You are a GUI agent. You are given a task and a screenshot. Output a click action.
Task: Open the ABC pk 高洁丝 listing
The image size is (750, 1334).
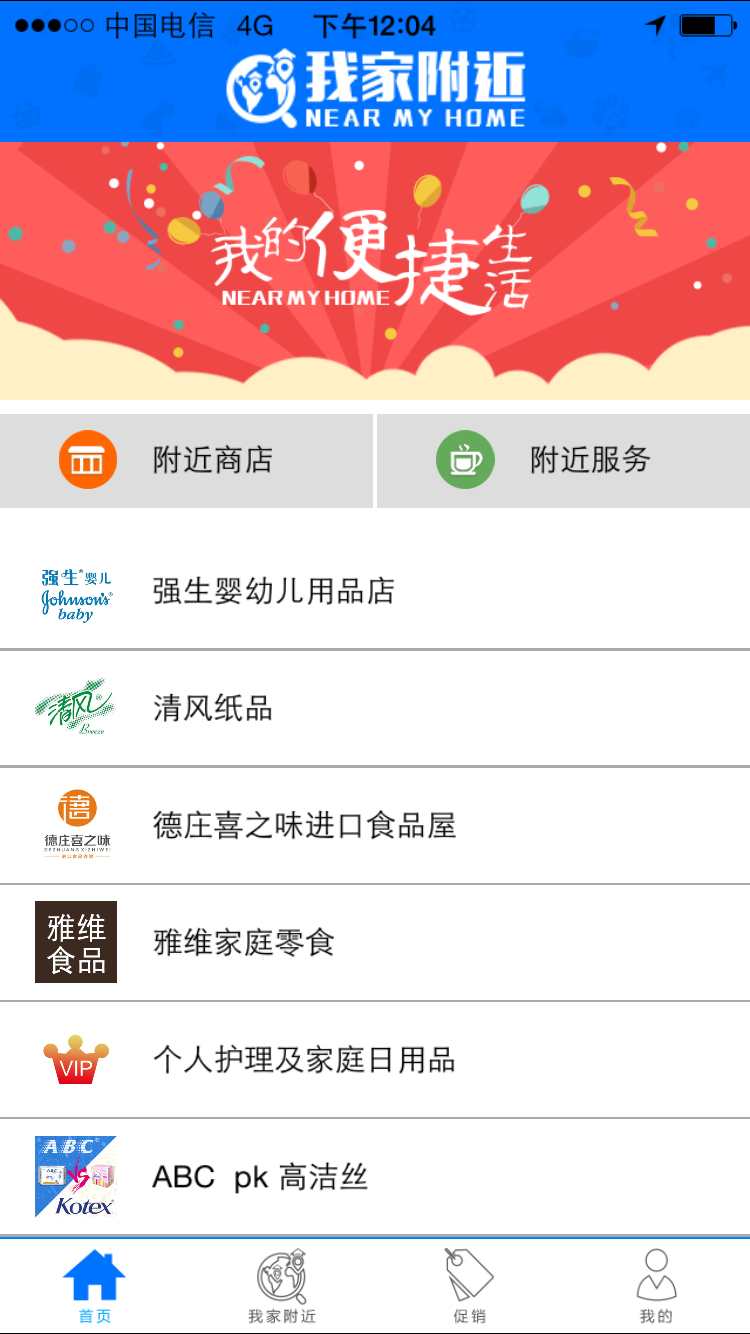[374, 1177]
